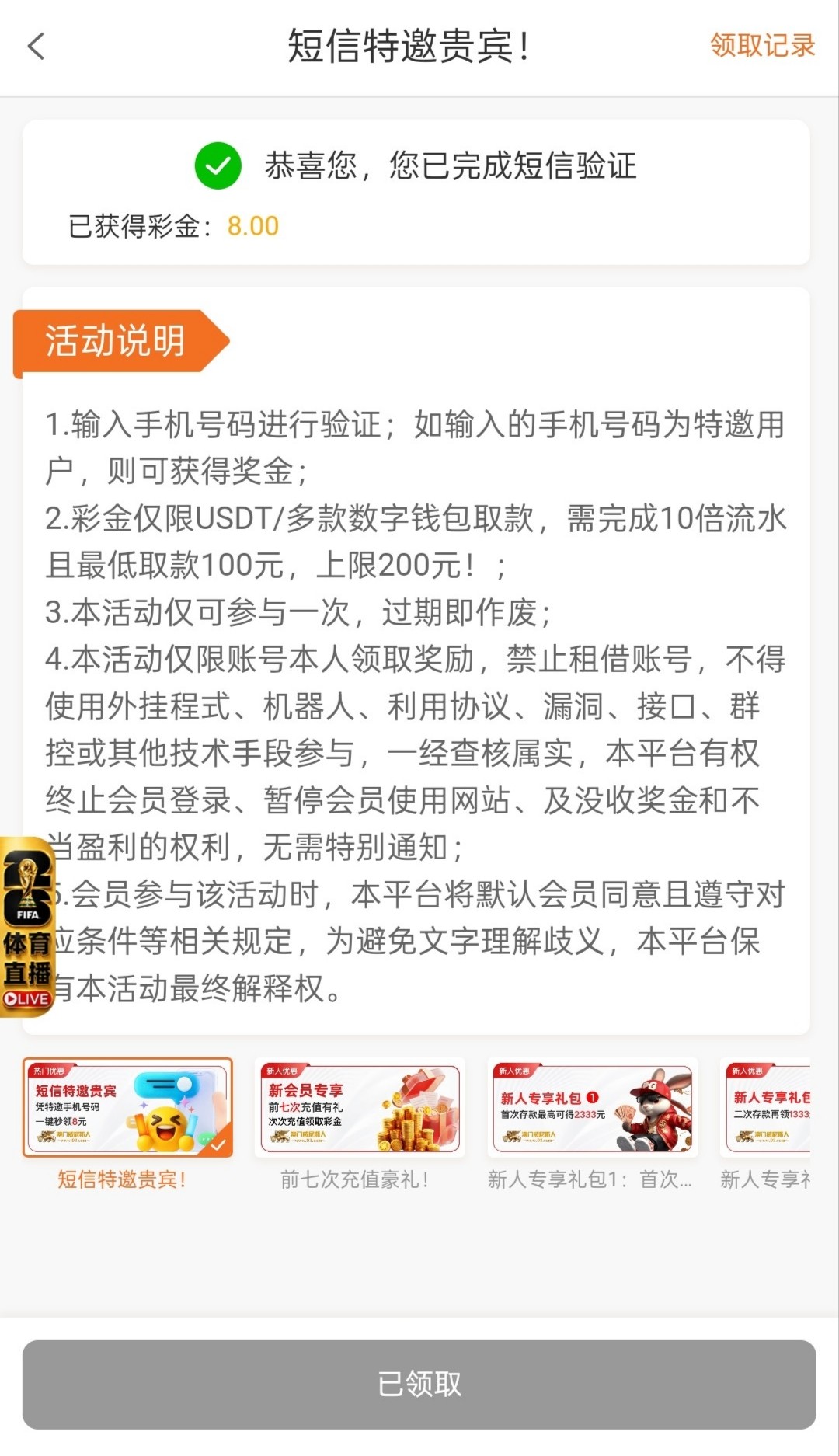The image size is (839, 1456).
Task: Open the floating 体育直播 LIVE badge
Action: [x=27, y=926]
